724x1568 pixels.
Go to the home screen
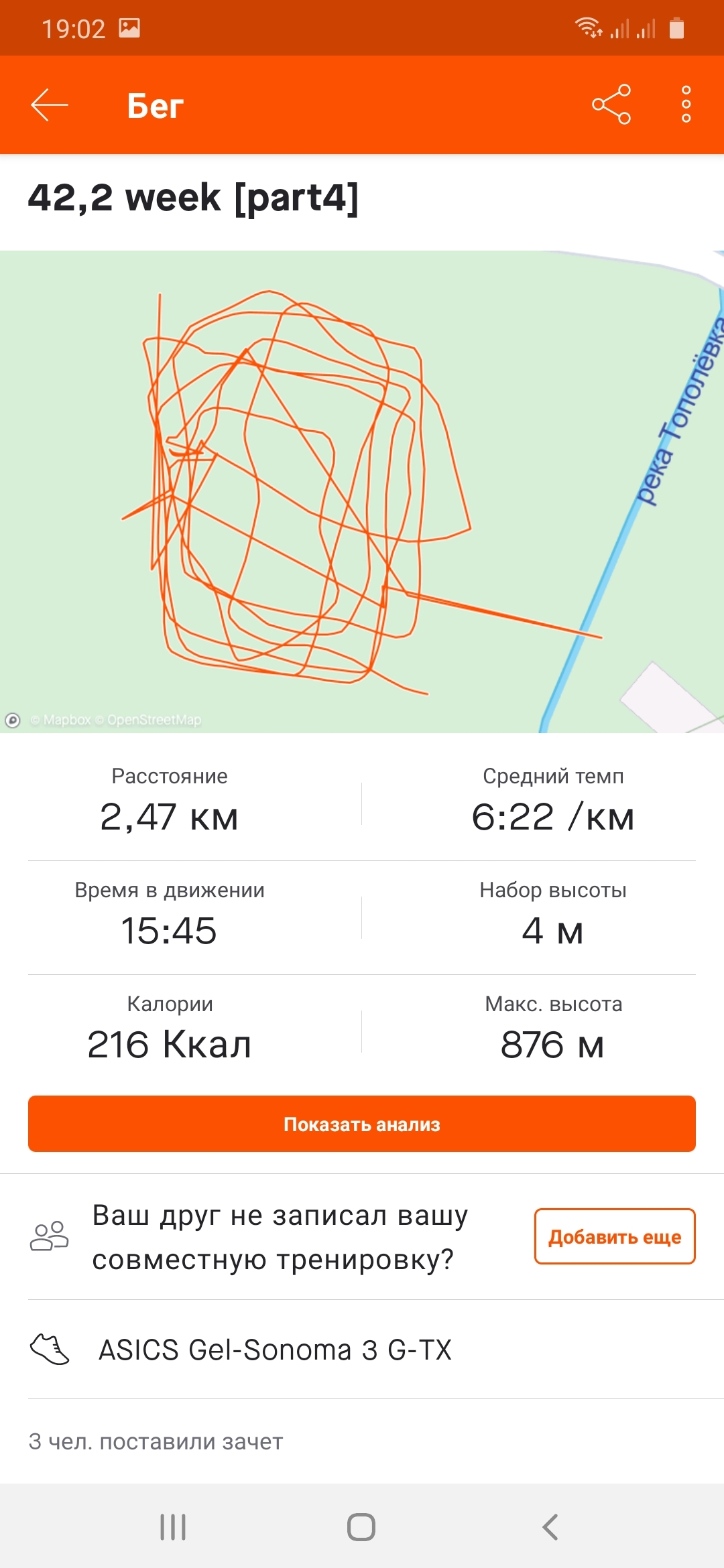pos(361,1527)
